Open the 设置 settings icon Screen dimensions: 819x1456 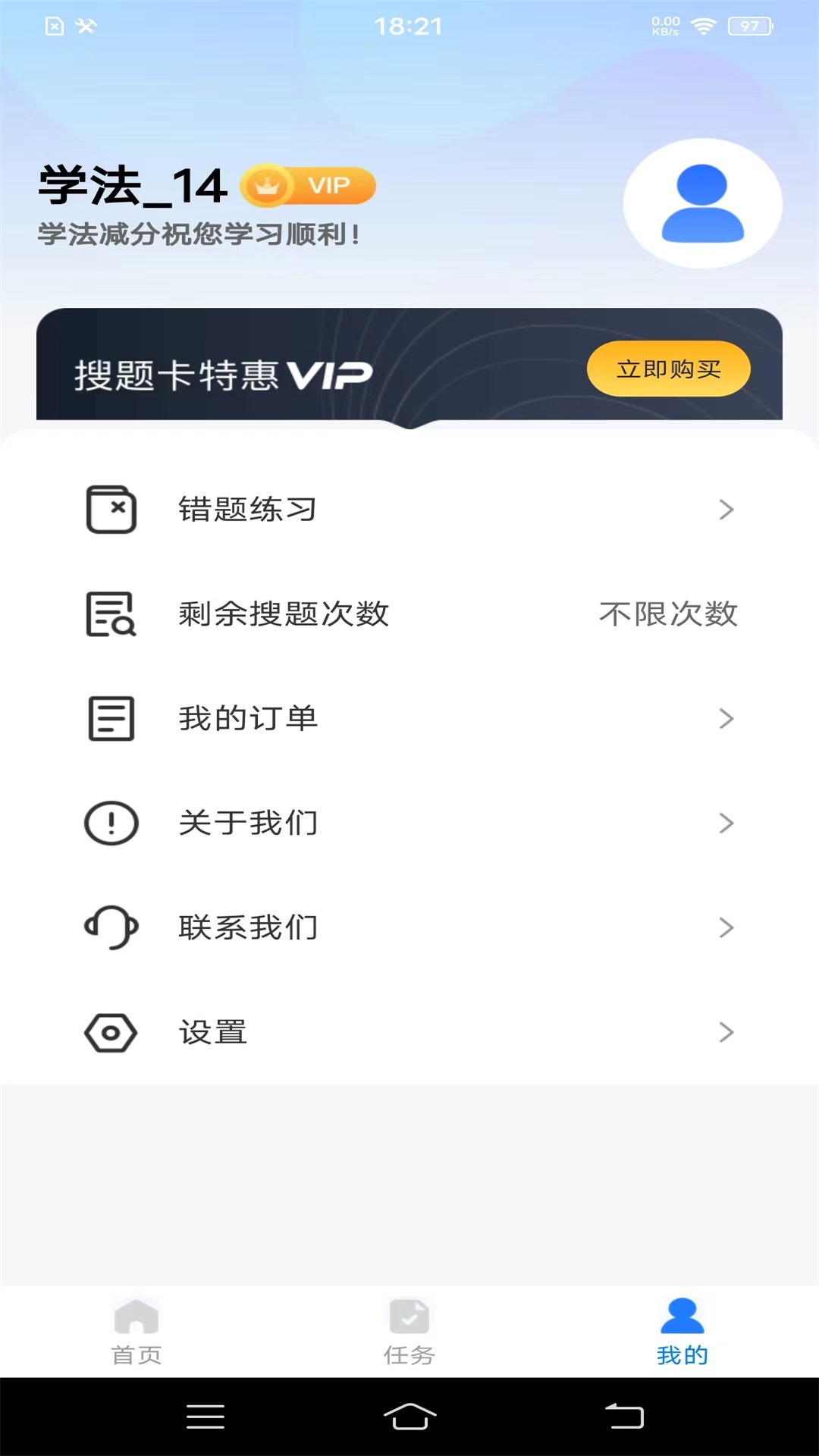tap(111, 1031)
